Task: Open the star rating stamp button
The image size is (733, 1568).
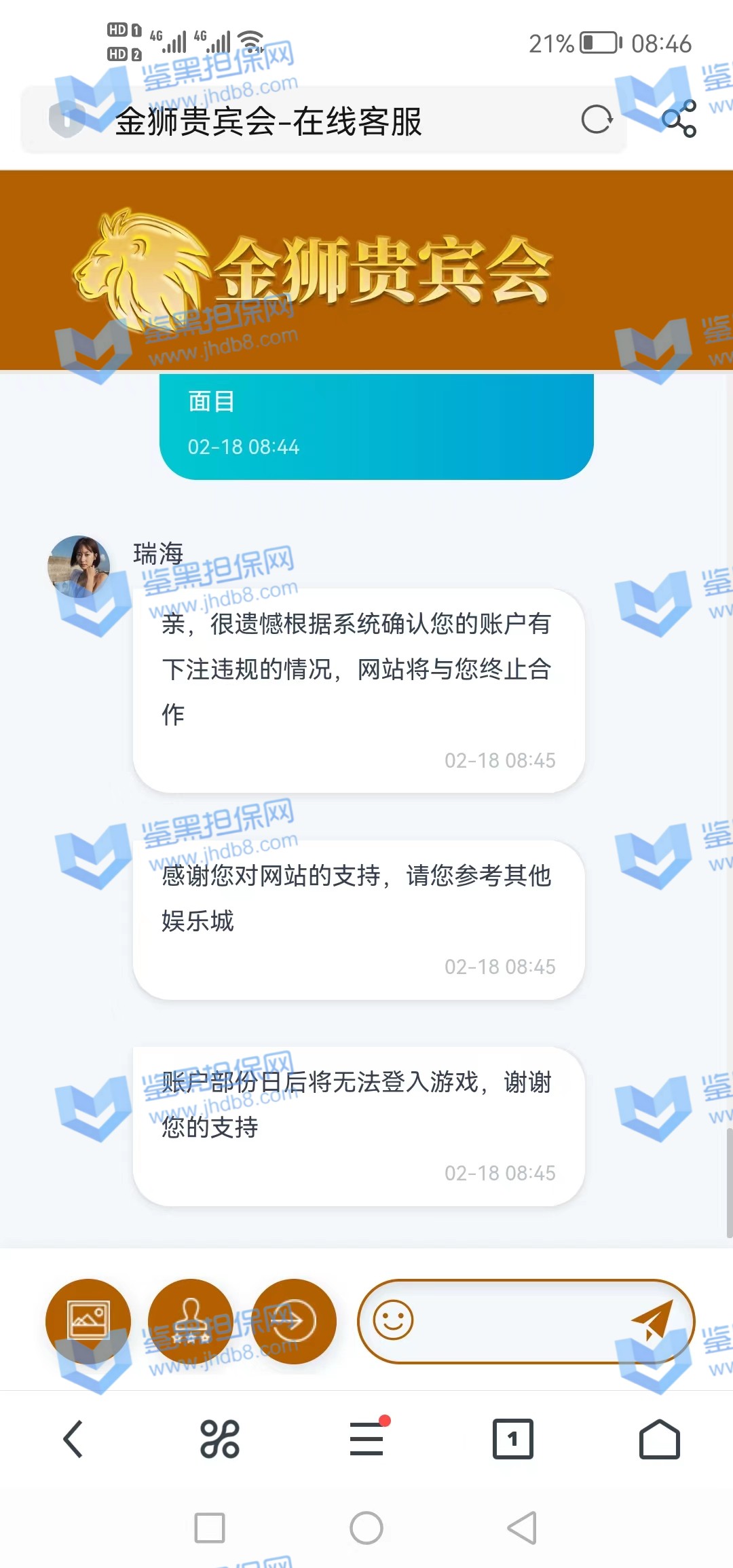Action: tap(191, 1321)
